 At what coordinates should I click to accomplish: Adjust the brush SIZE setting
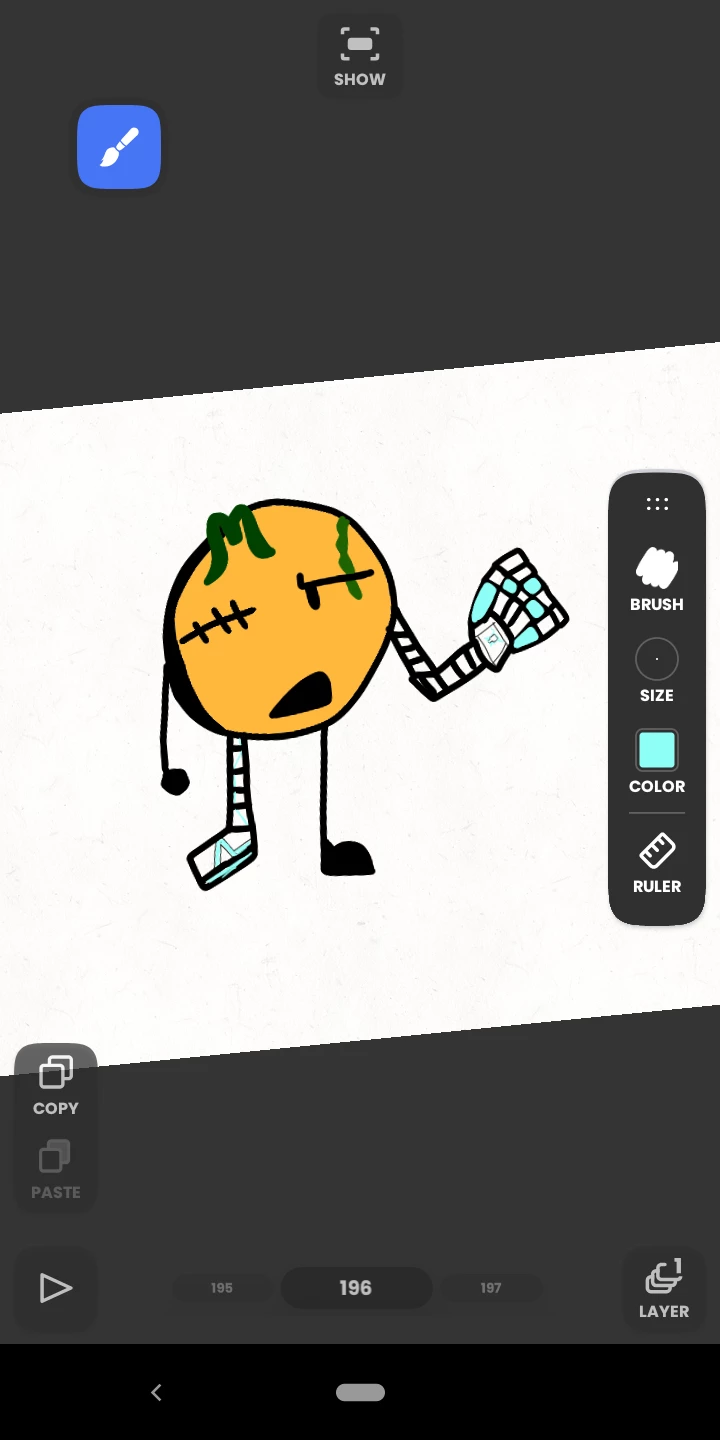coord(657,671)
